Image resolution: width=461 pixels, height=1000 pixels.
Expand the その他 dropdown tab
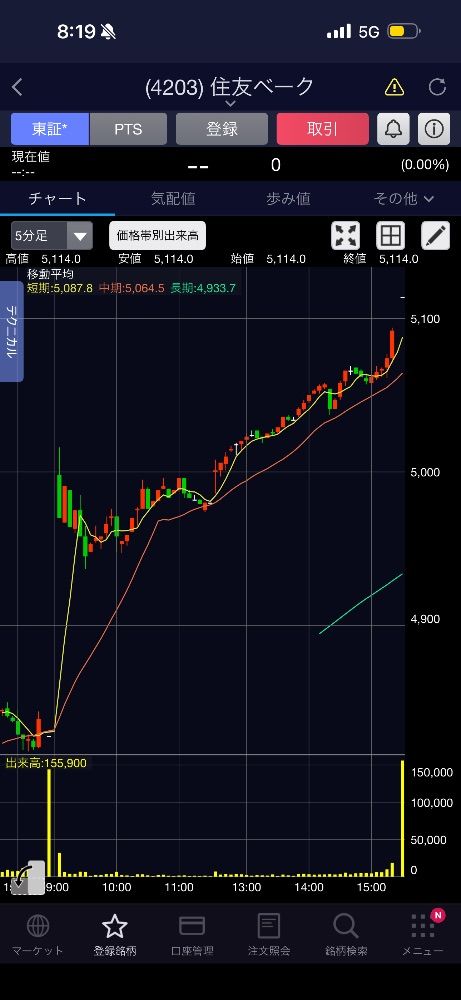pyautogui.click(x=403, y=198)
